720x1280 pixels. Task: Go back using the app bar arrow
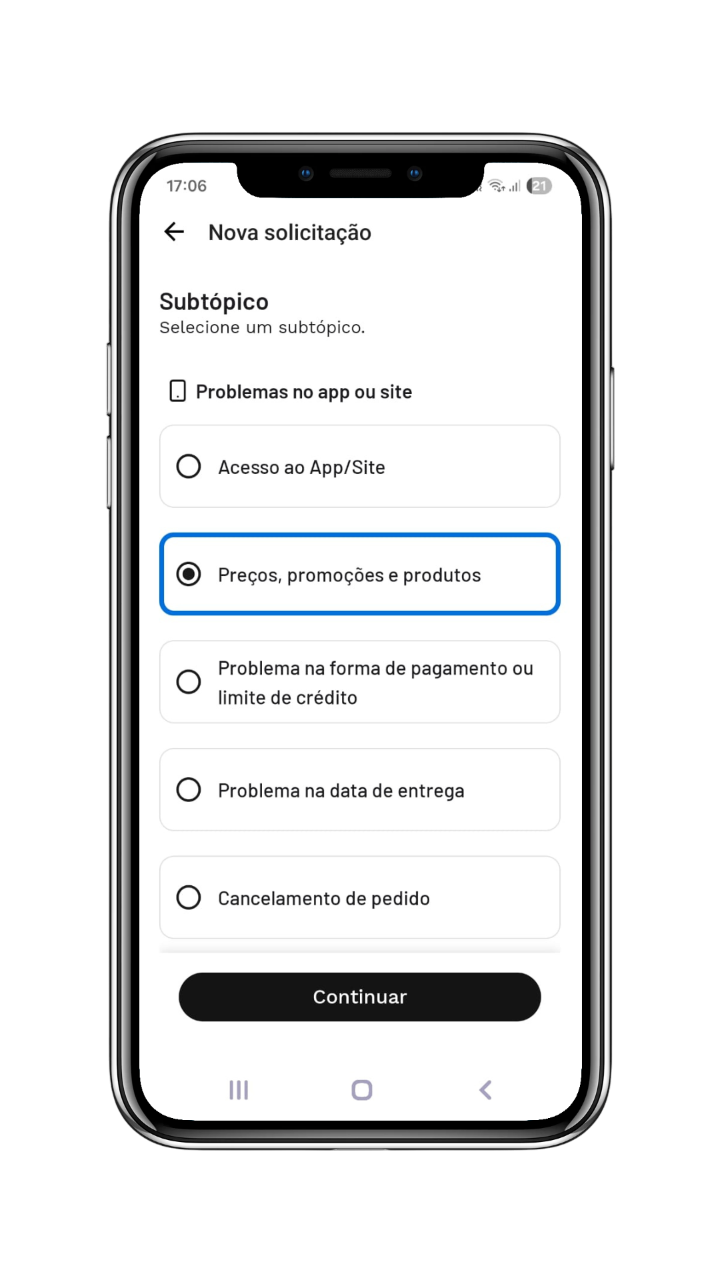pos(174,232)
